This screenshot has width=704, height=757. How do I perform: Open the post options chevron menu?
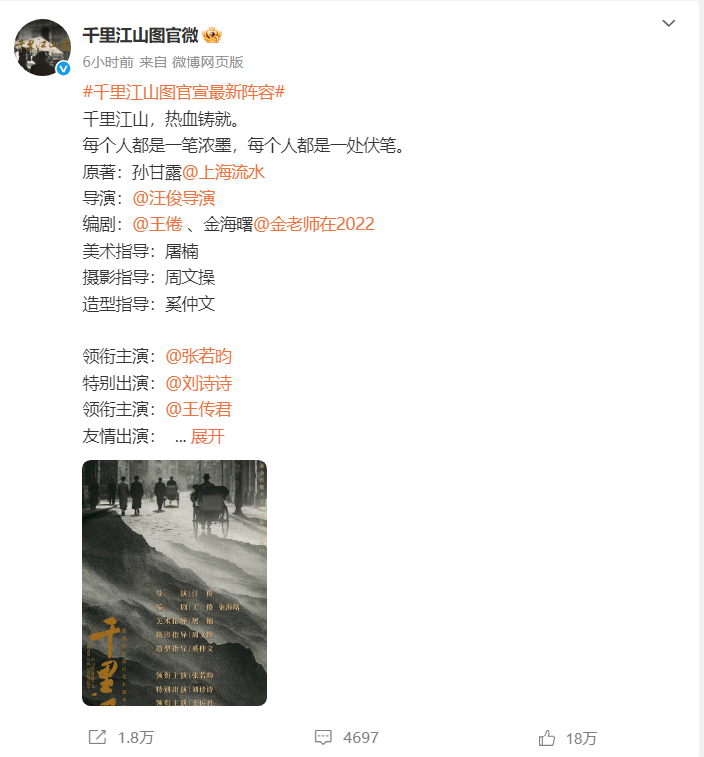(669, 24)
